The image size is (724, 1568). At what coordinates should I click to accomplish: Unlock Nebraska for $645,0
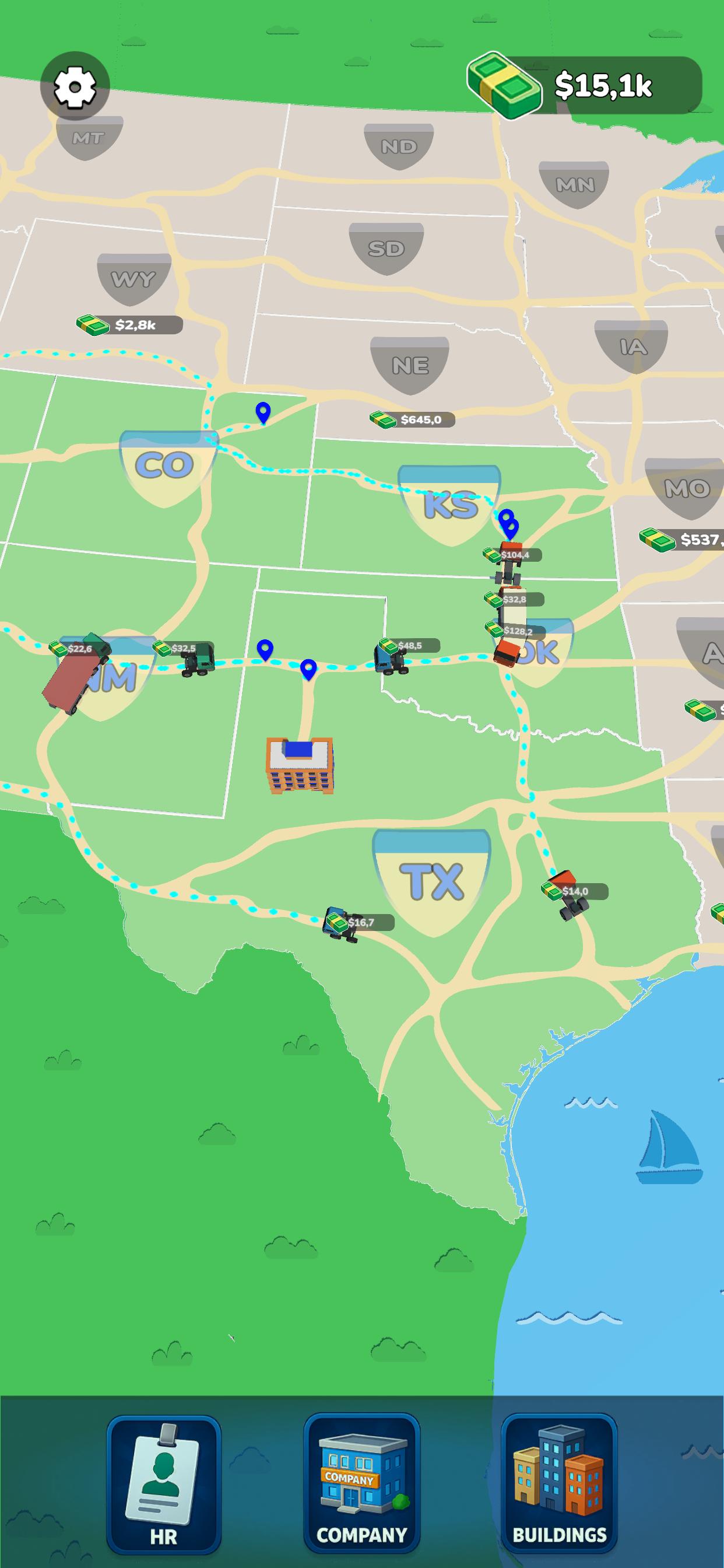pos(413,419)
